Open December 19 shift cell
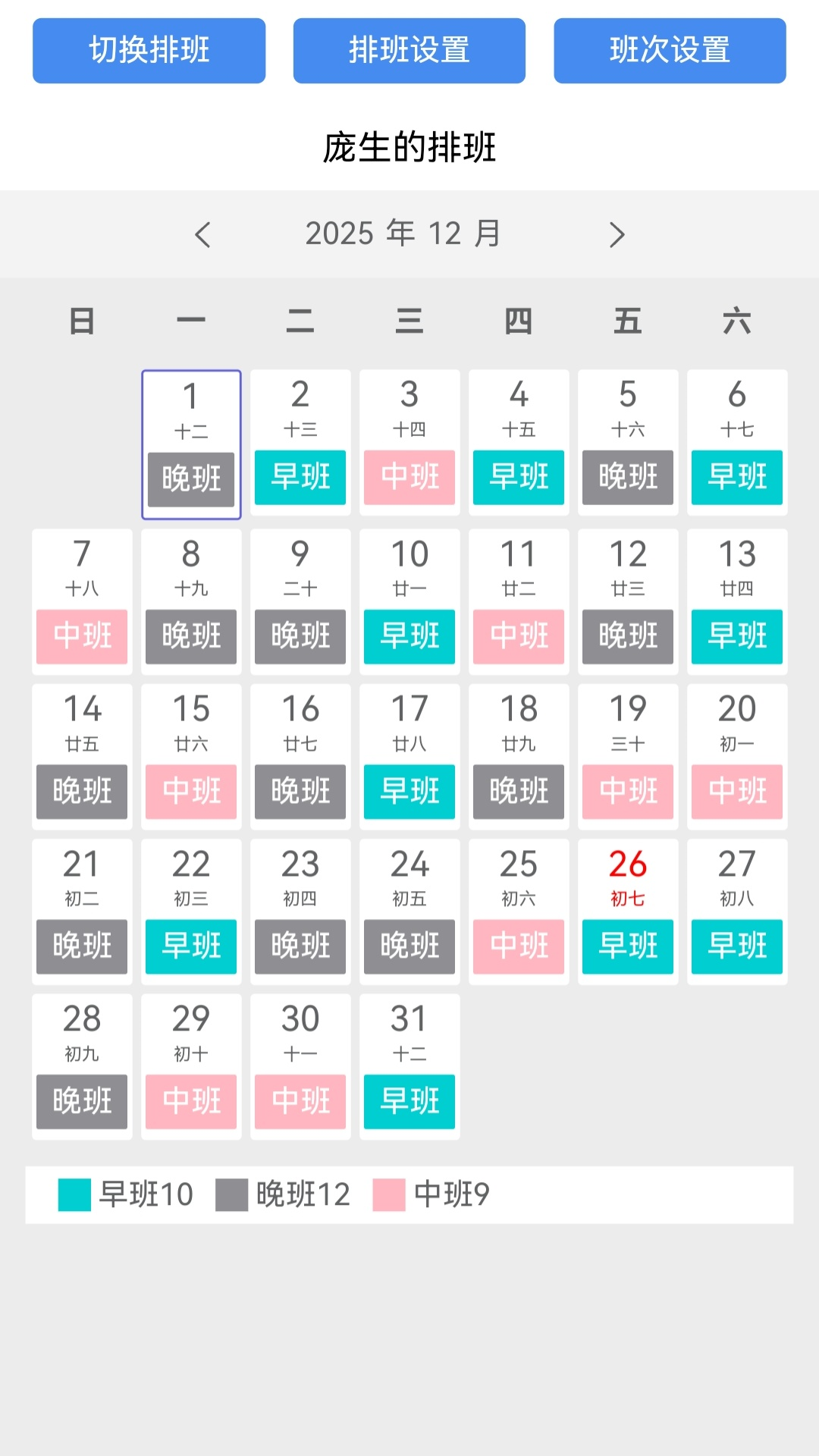819x1456 pixels. tap(628, 757)
